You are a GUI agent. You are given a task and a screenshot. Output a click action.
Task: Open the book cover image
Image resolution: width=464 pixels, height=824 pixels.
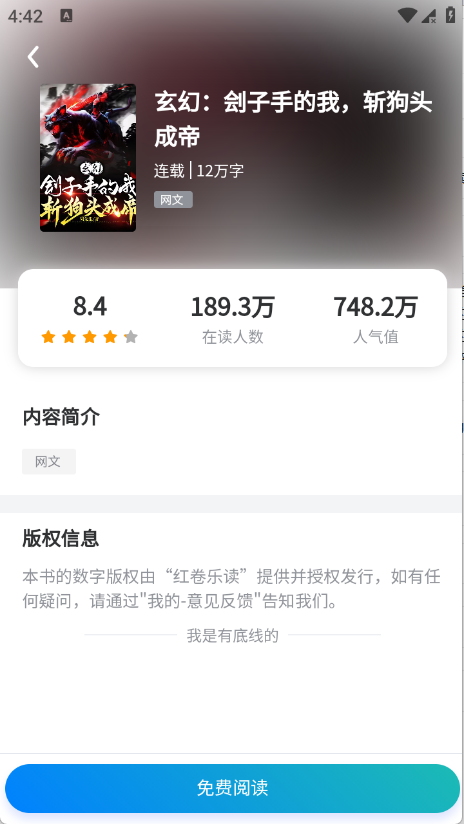pyautogui.click(x=88, y=158)
